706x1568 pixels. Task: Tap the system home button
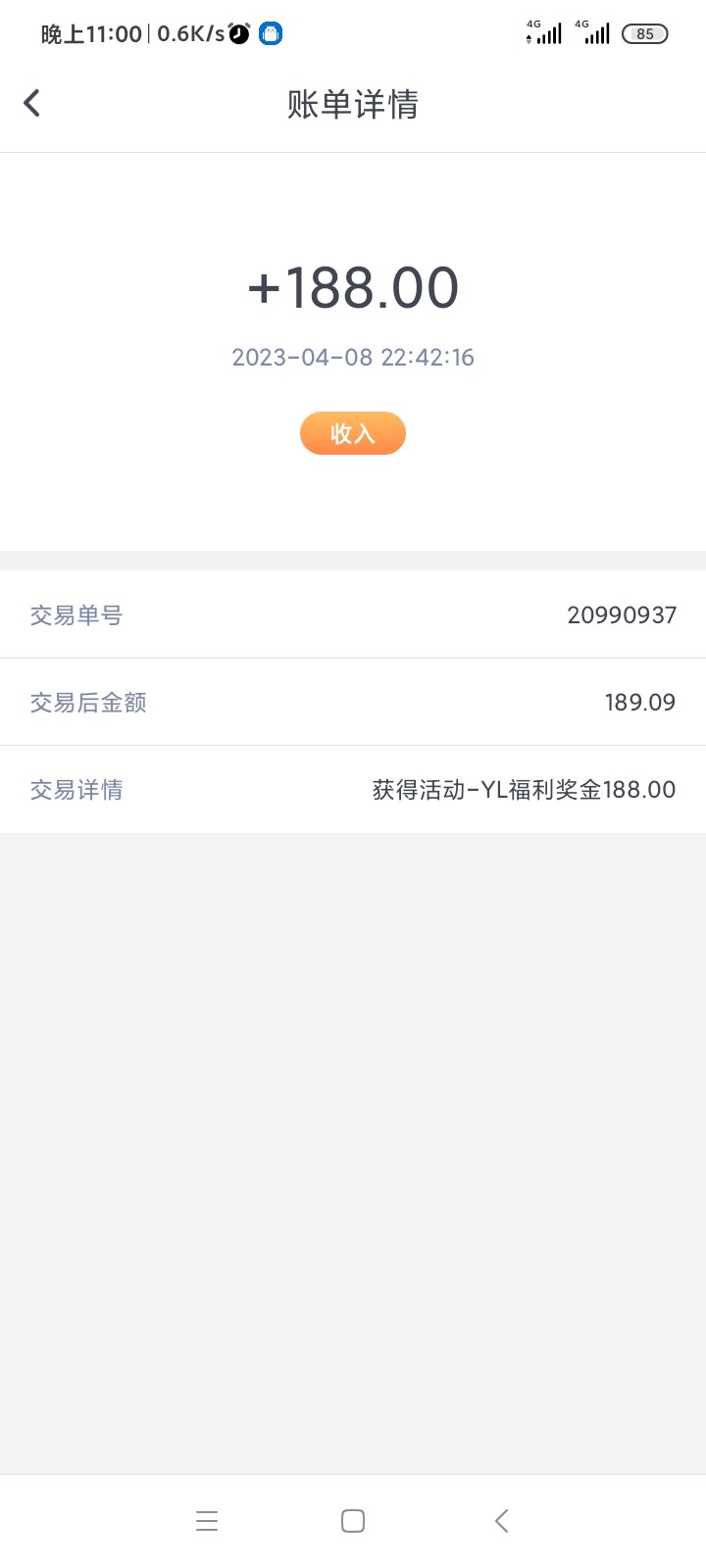tap(353, 1521)
